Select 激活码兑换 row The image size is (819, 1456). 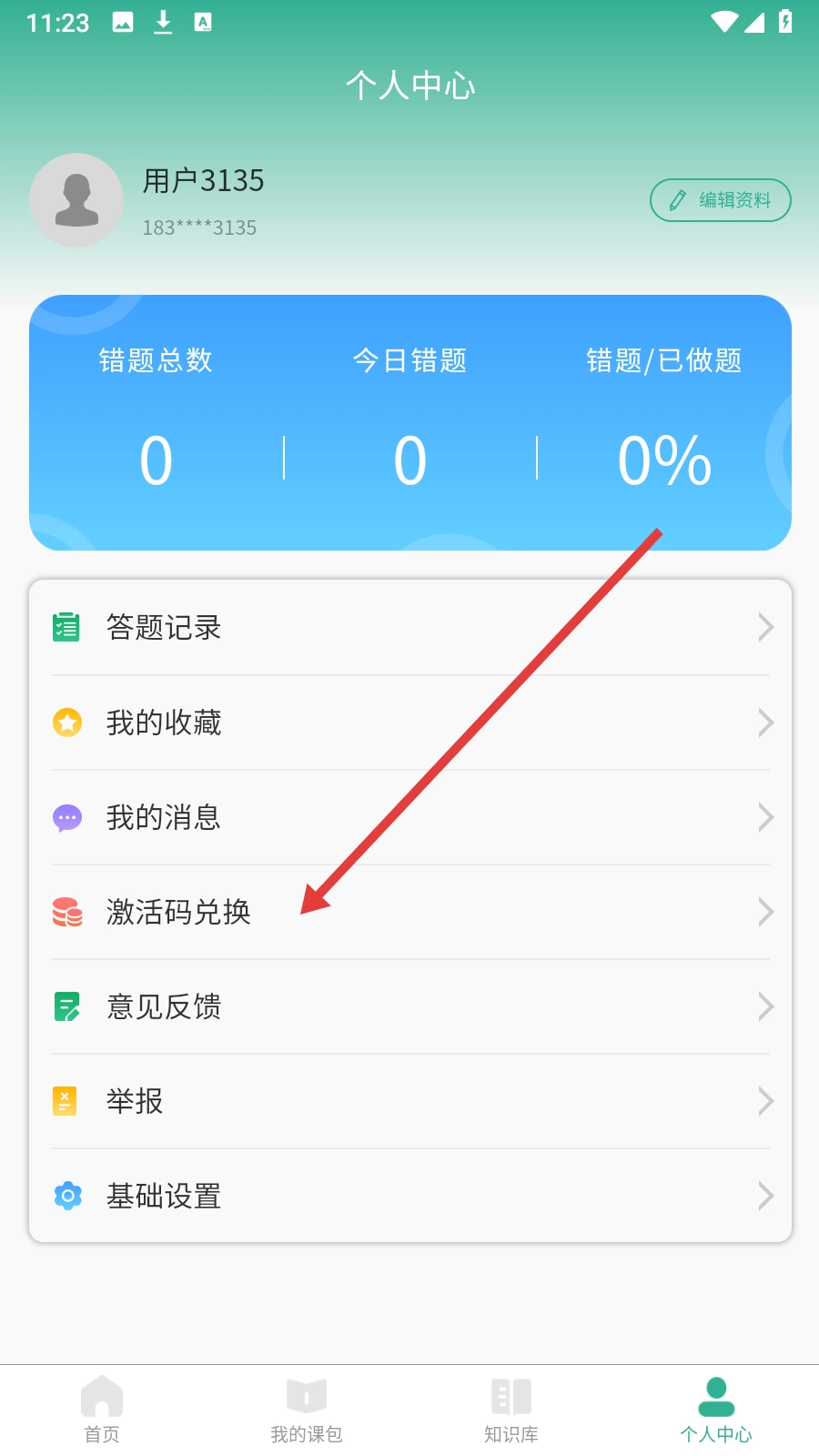[x=409, y=912]
